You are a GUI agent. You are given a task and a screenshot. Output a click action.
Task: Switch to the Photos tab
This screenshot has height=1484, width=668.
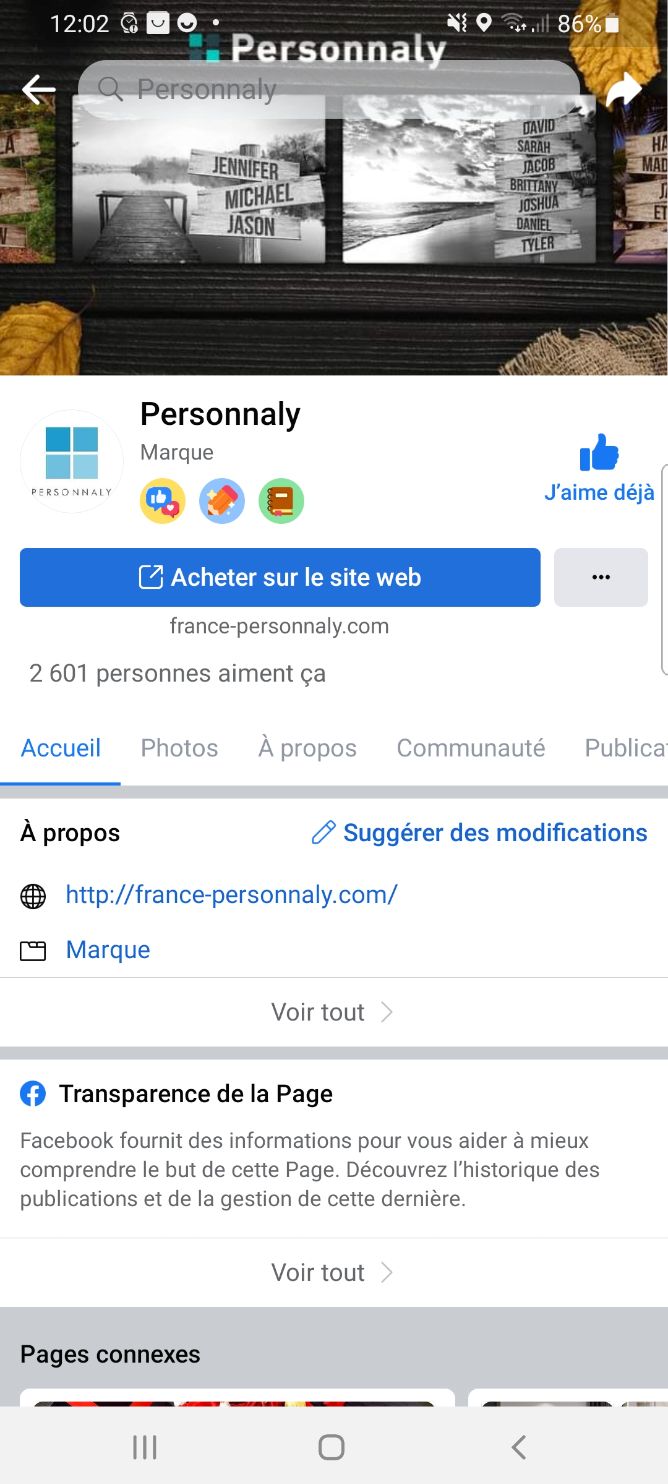pos(179,748)
